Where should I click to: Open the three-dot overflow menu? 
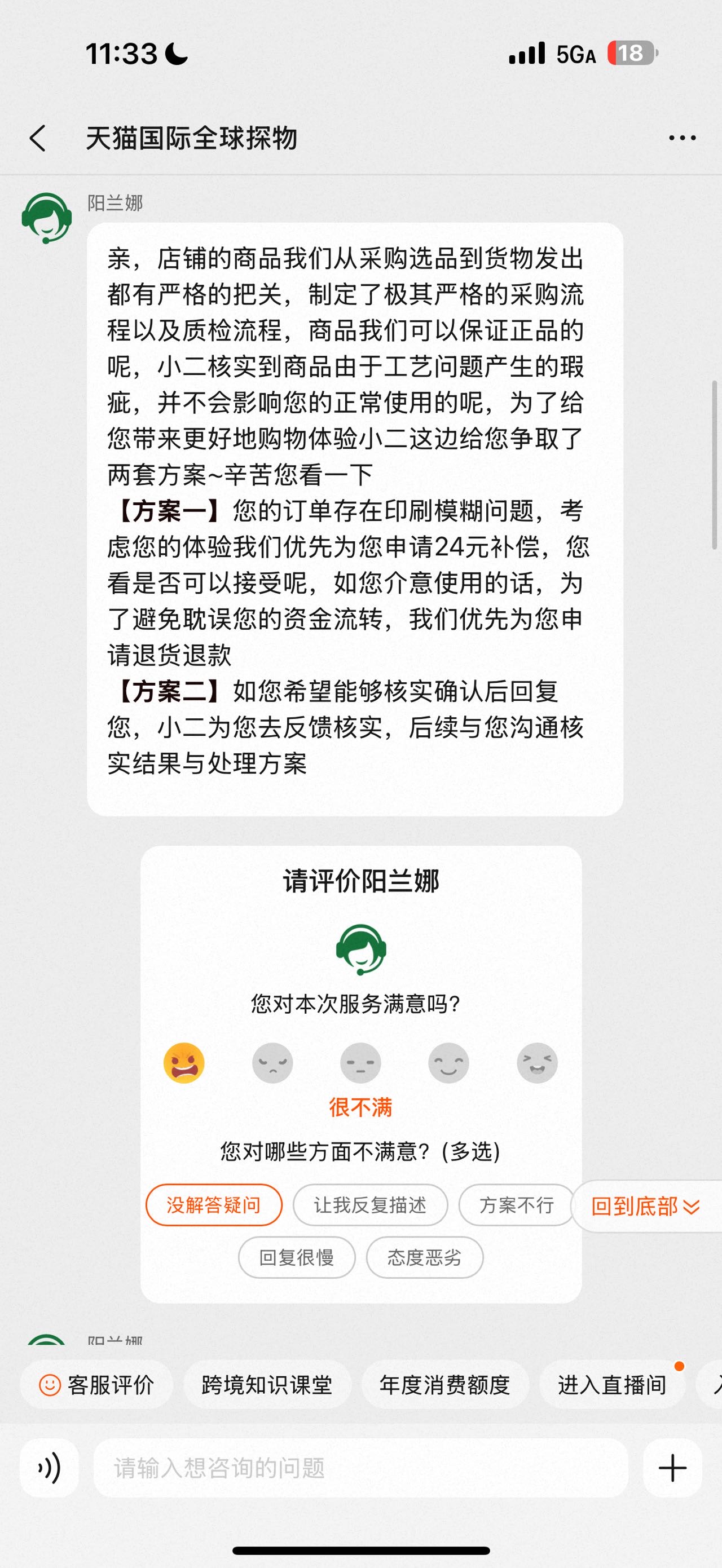pos(682,138)
